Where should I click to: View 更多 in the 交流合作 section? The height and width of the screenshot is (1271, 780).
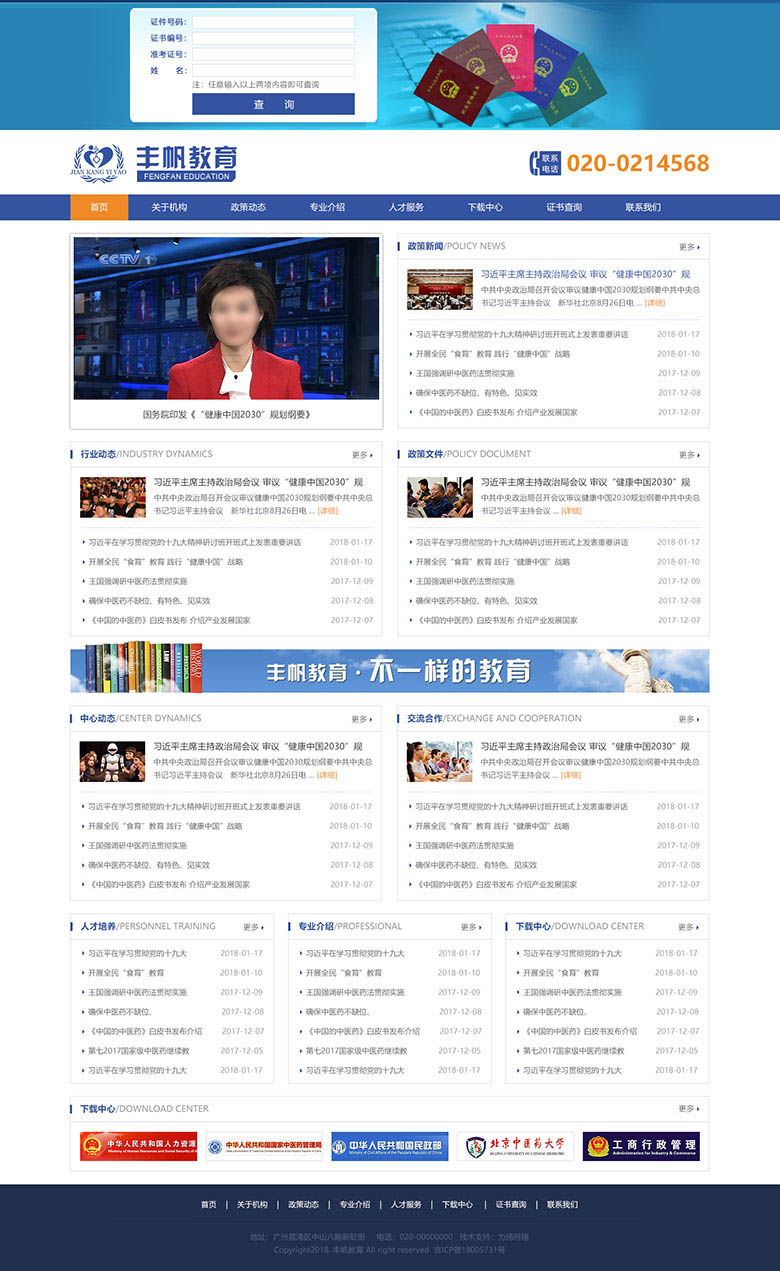click(x=689, y=719)
